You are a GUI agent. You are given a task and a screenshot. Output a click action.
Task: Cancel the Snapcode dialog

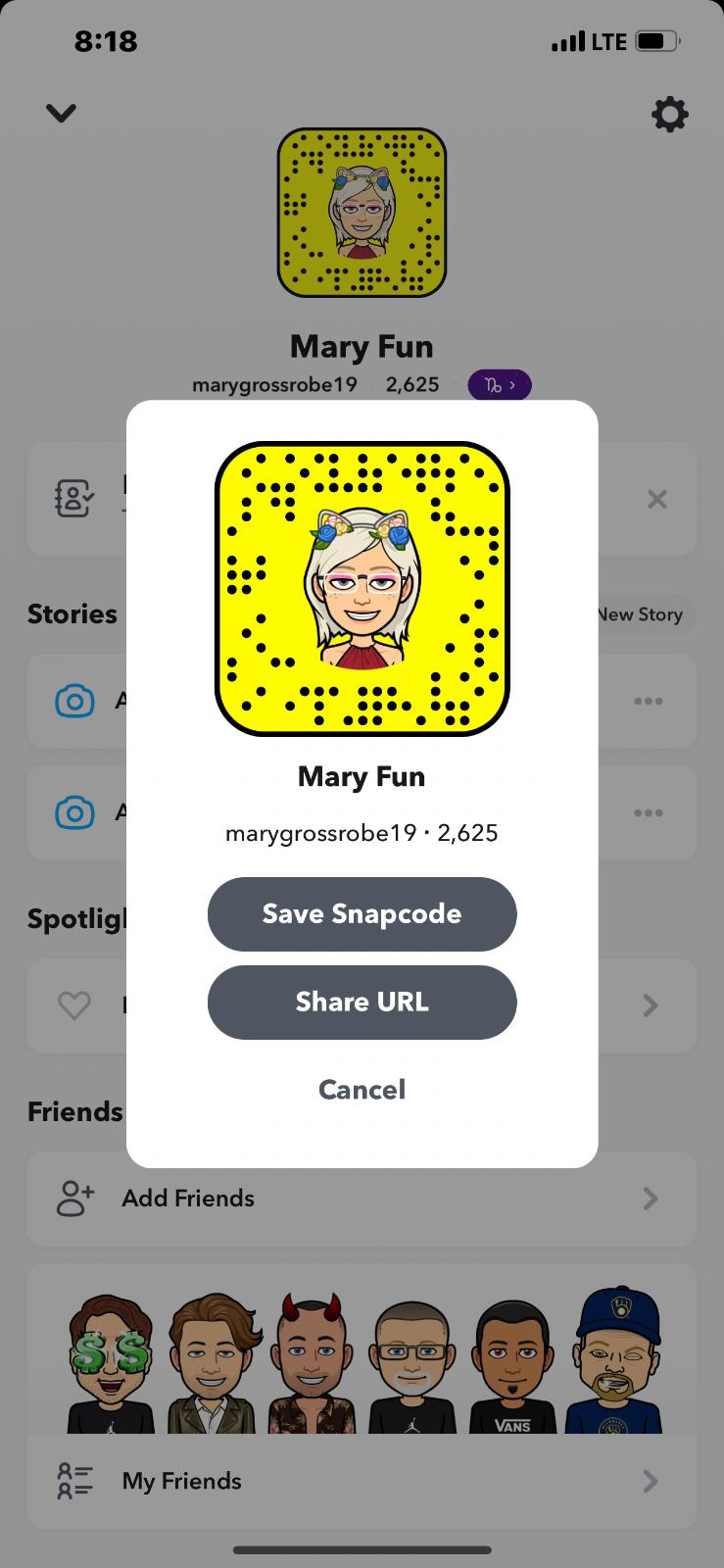coord(362,1089)
